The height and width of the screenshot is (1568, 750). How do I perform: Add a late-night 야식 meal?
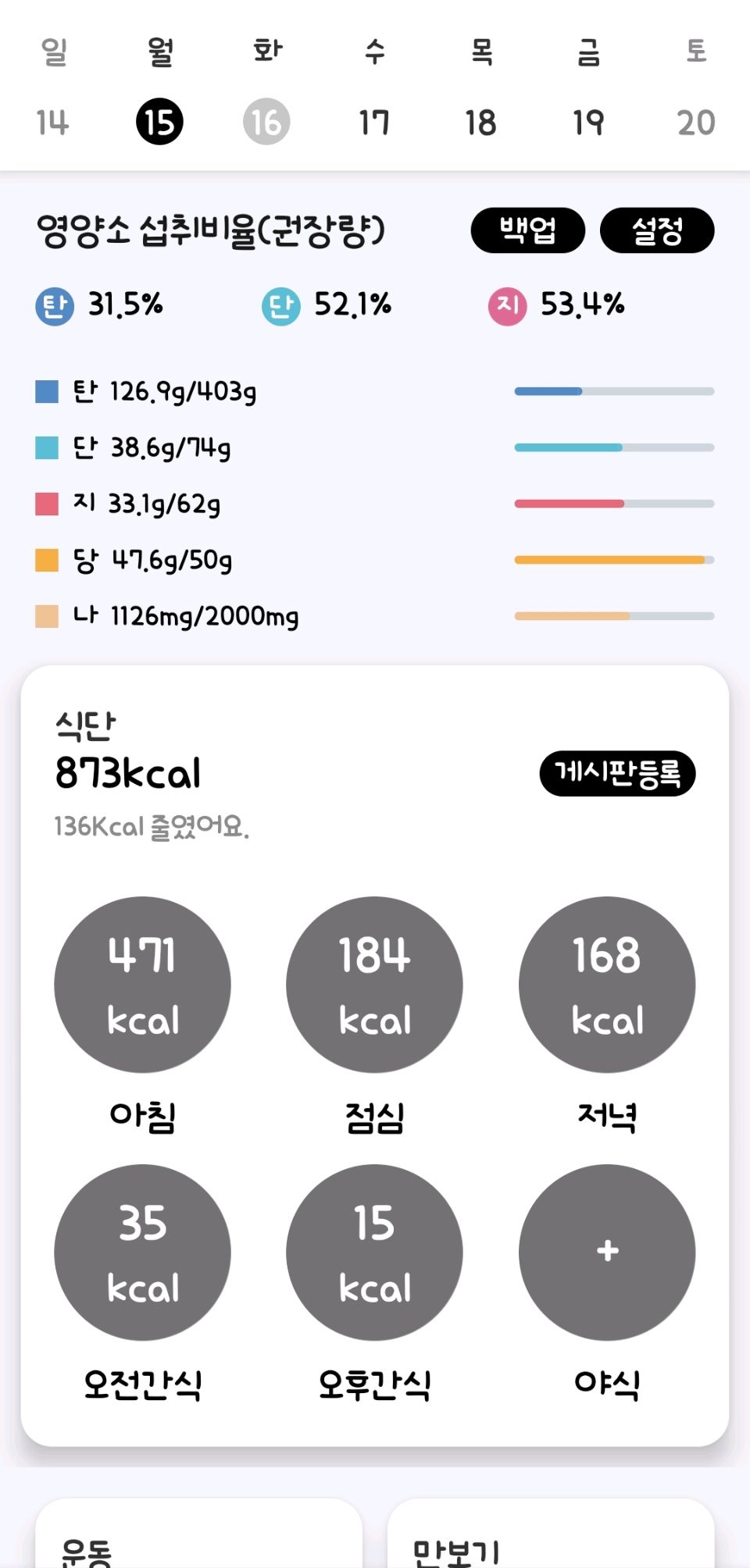coord(607,1253)
